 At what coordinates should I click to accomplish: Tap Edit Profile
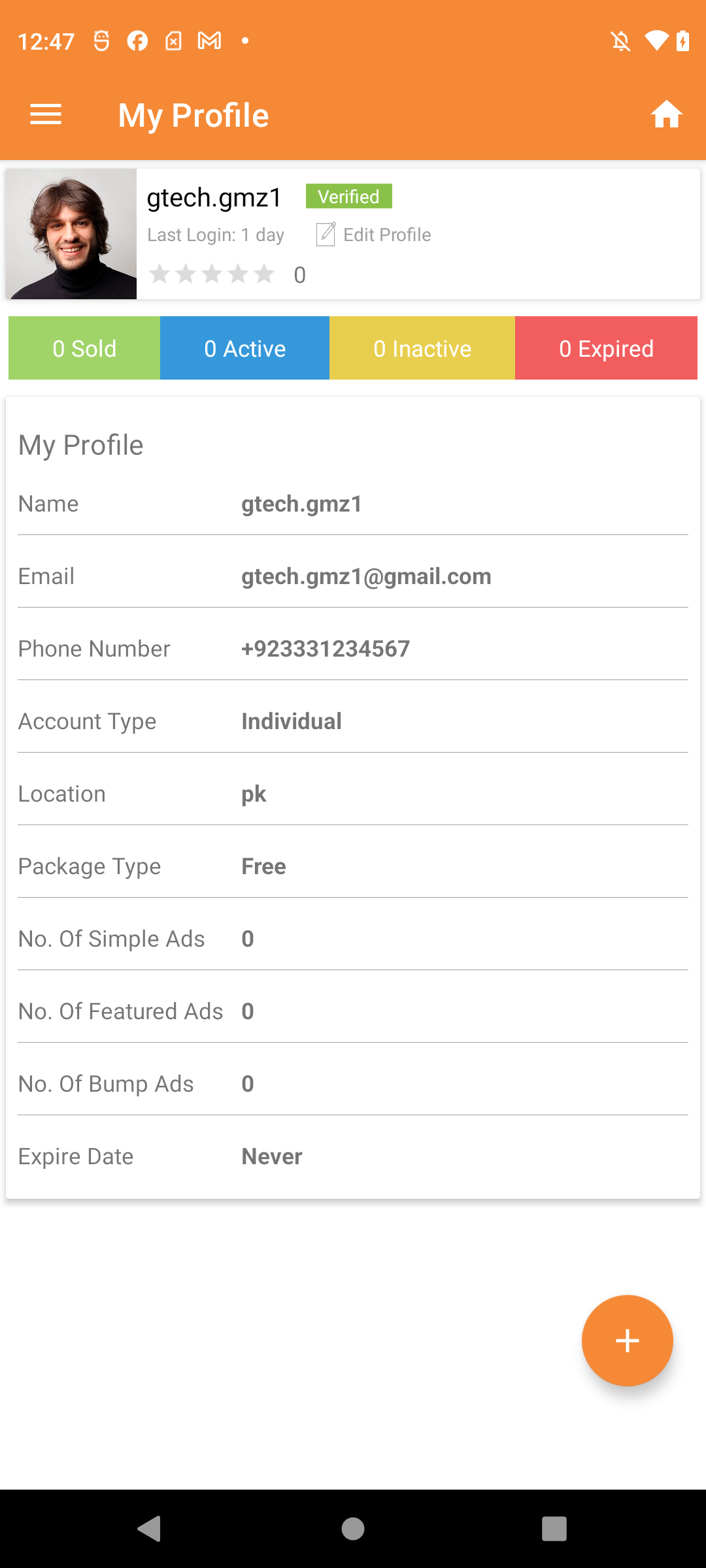coord(373,235)
